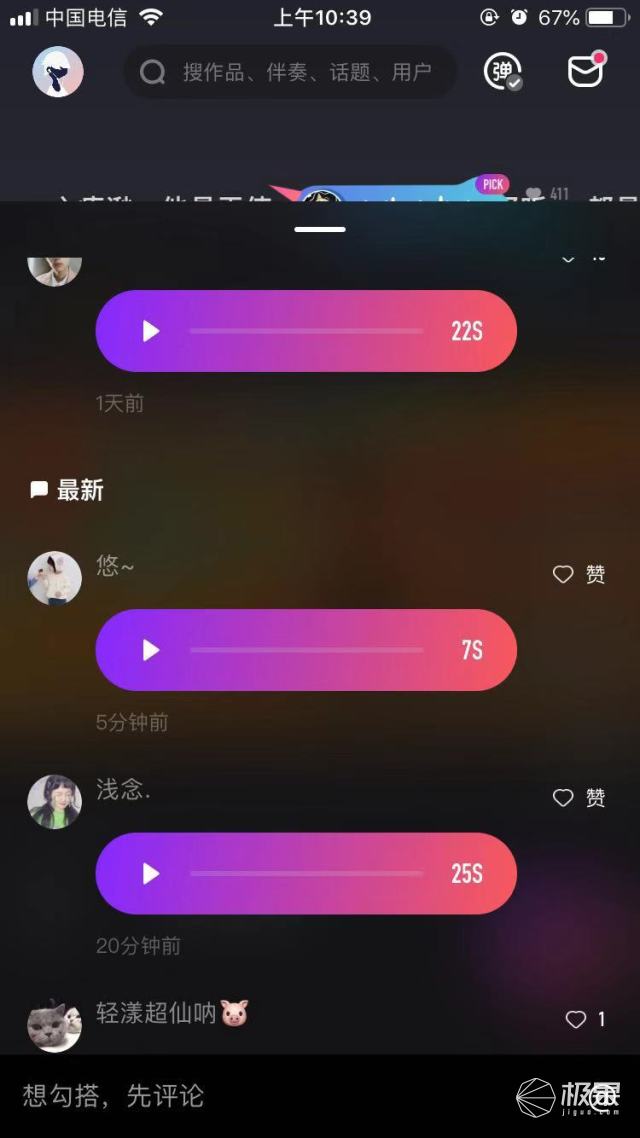The image size is (640, 1138).
Task: Open my profile avatar at top
Action: (58, 72)
